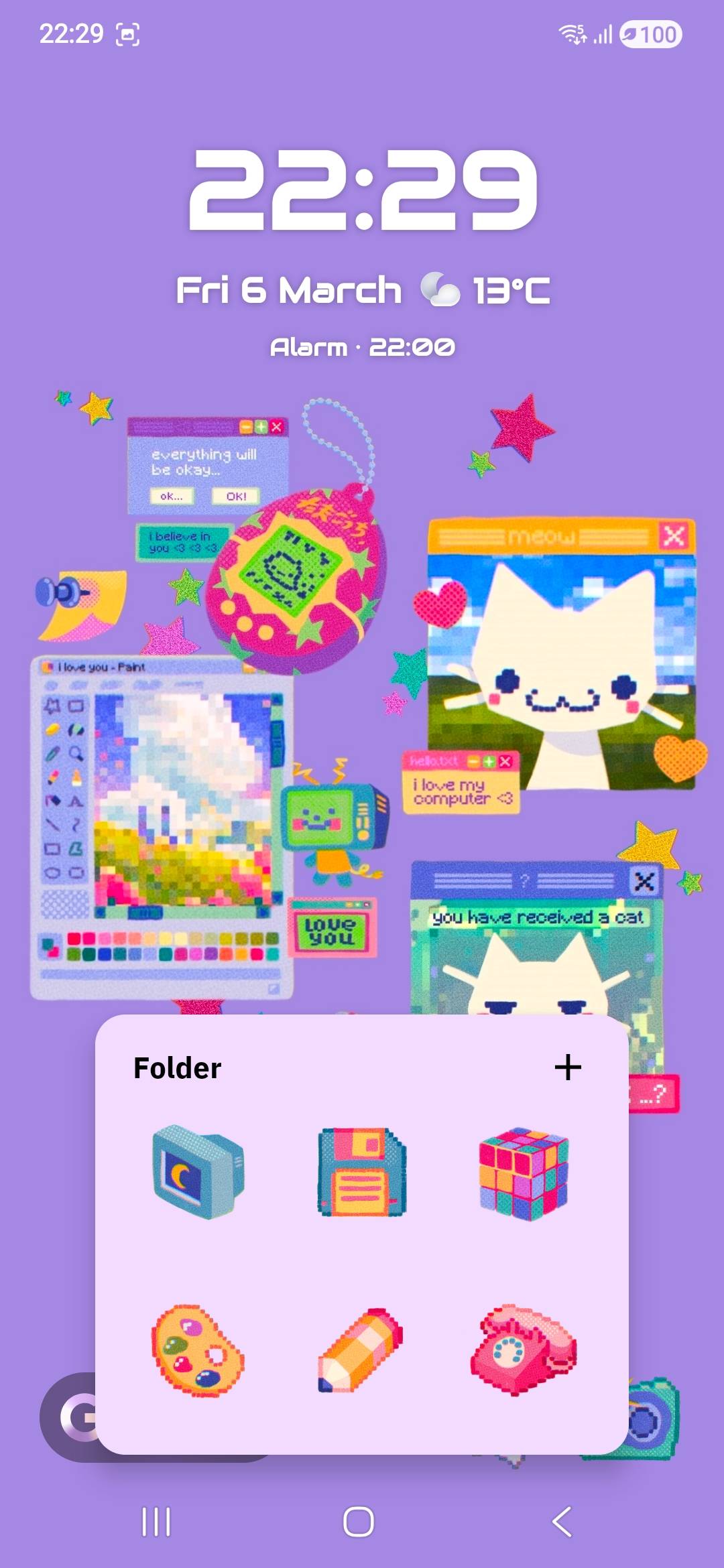
Task: Go to the home screen
Action: pos(359,1522)
